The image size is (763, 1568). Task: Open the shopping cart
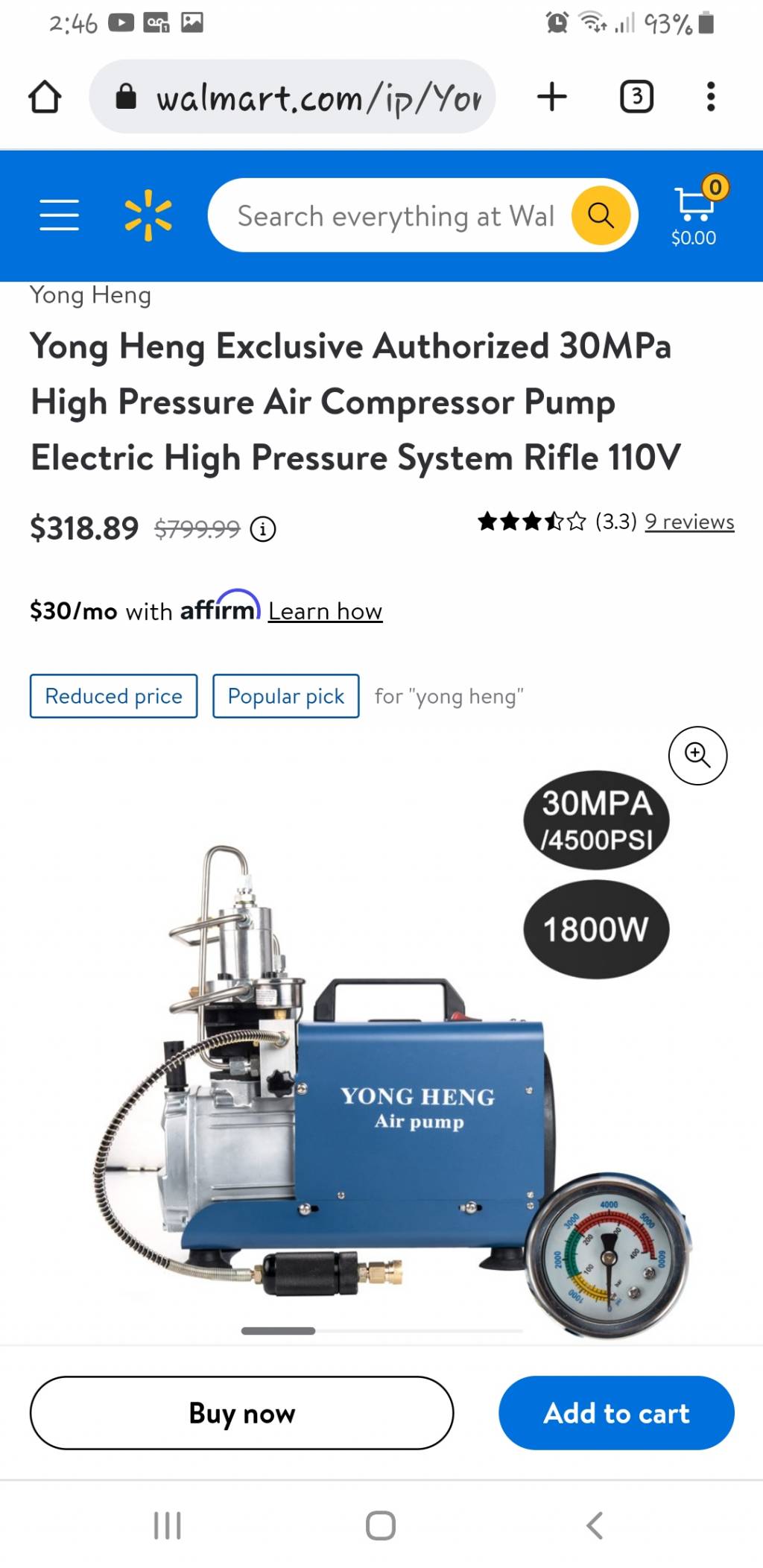point(694,212)
